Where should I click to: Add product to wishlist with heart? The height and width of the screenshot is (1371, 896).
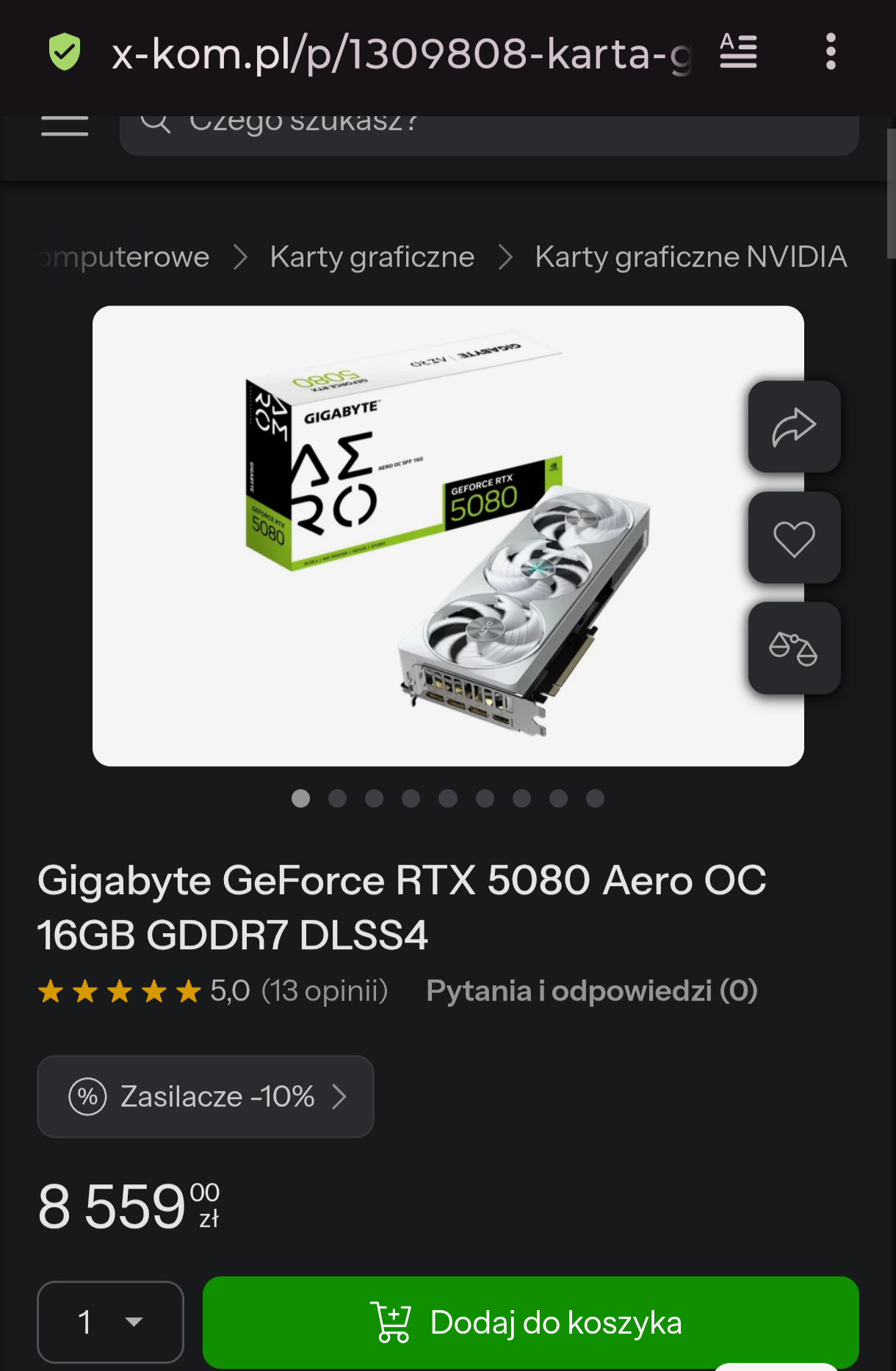pos(794,539)
